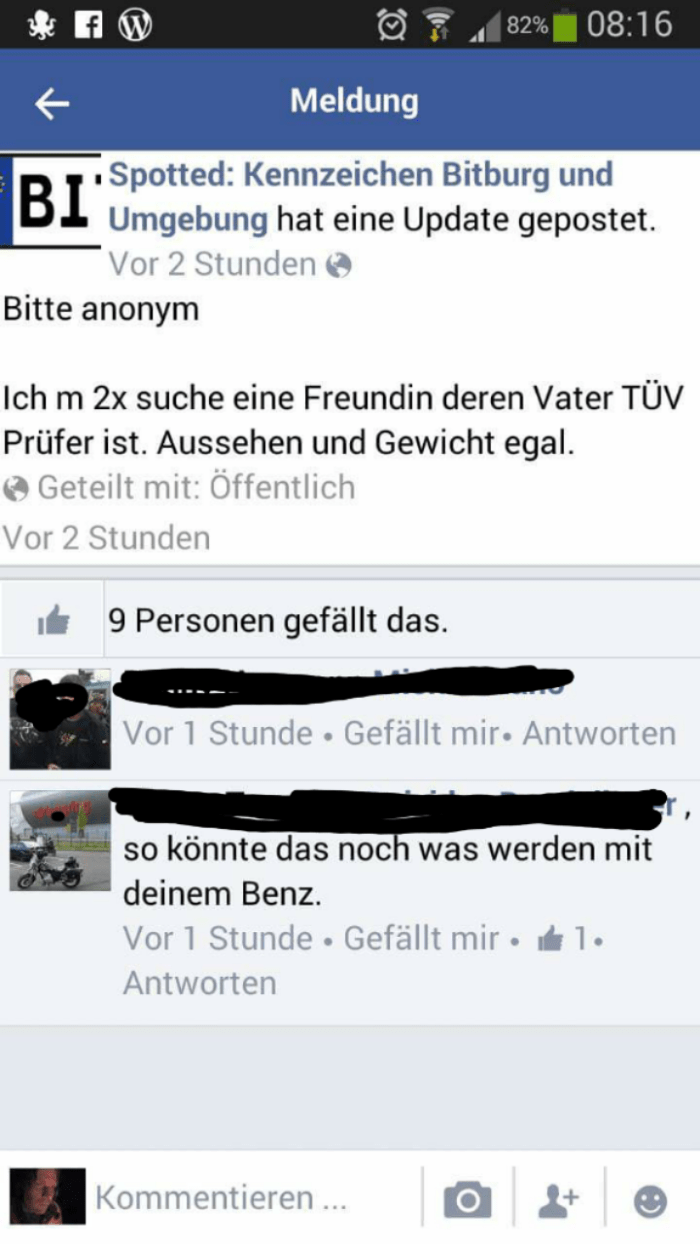The image size is (700, 1244).
Task: Open the Spotted: Kennzeichen Bitburg und Umgebung page
Action: coord(360,176)
